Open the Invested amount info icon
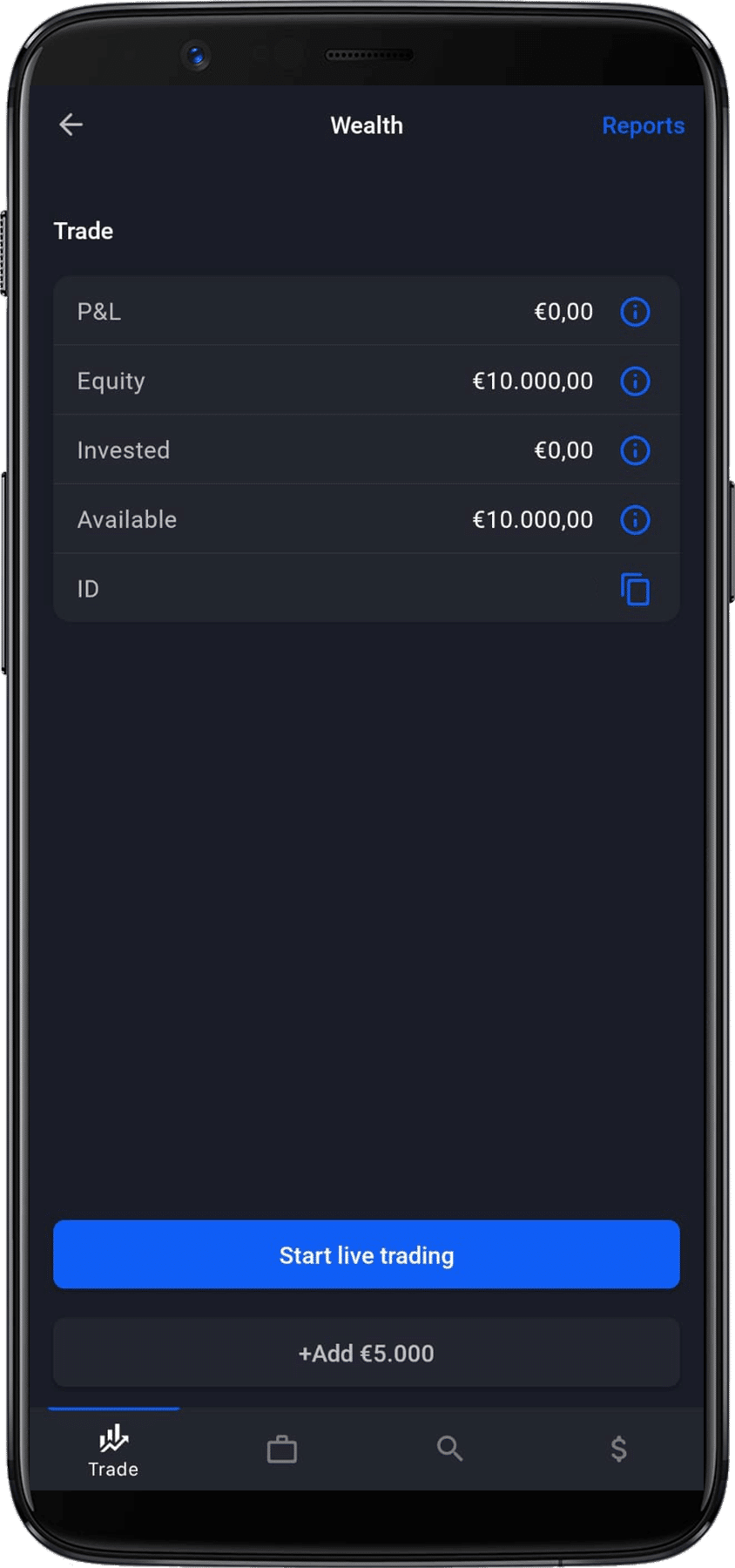735x1568 pixels. pyautogui.click(x=635, y=450)
